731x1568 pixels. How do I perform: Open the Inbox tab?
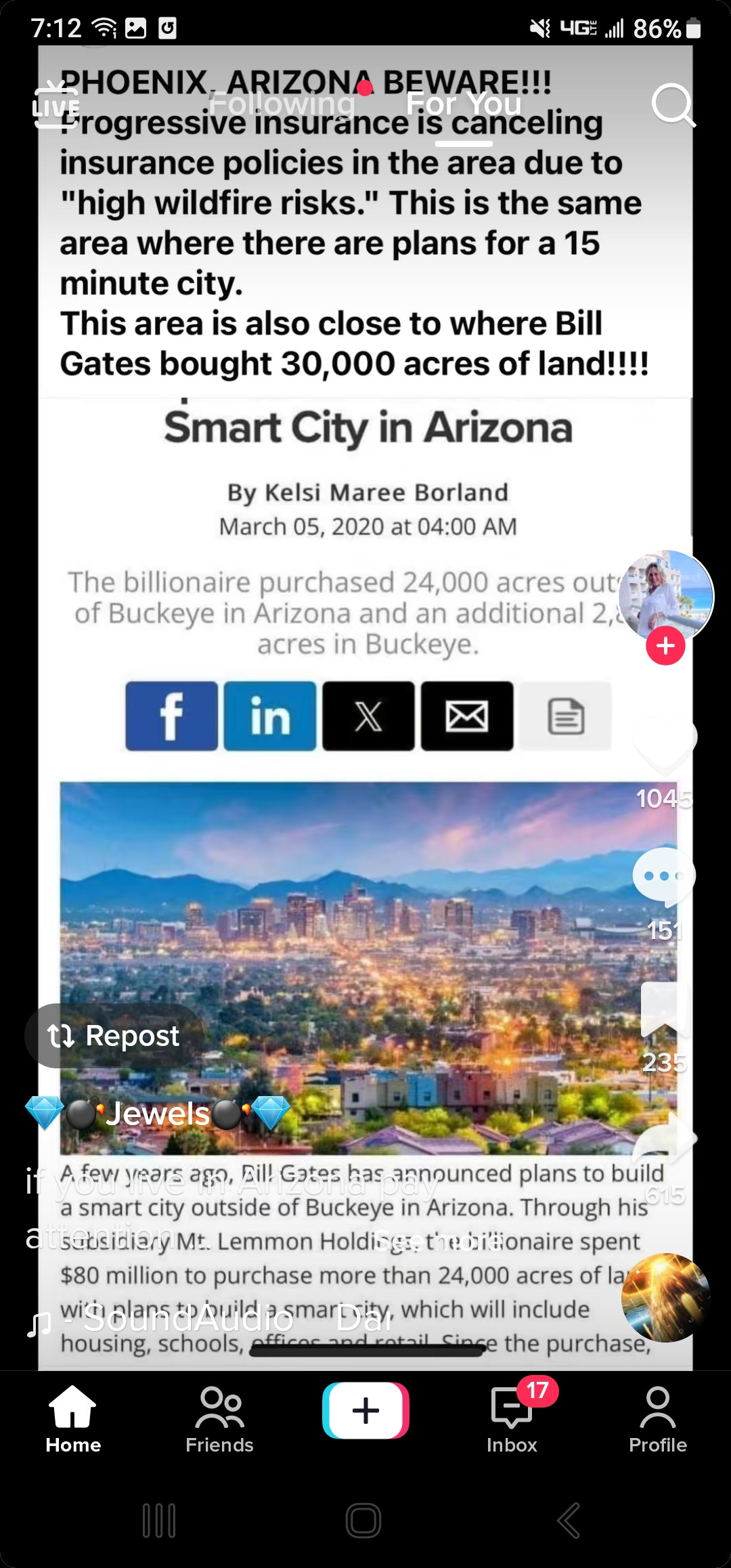512,1420
